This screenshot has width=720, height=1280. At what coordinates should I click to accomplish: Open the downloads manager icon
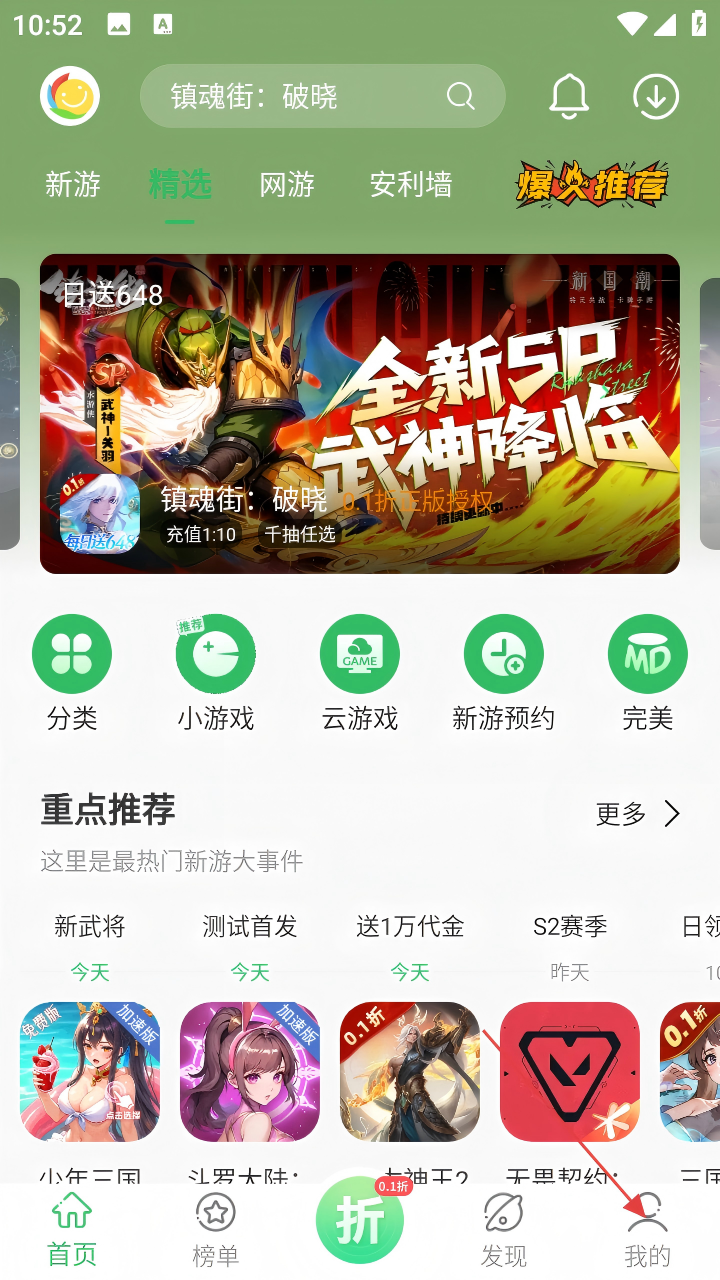click(x=656, y=96)
